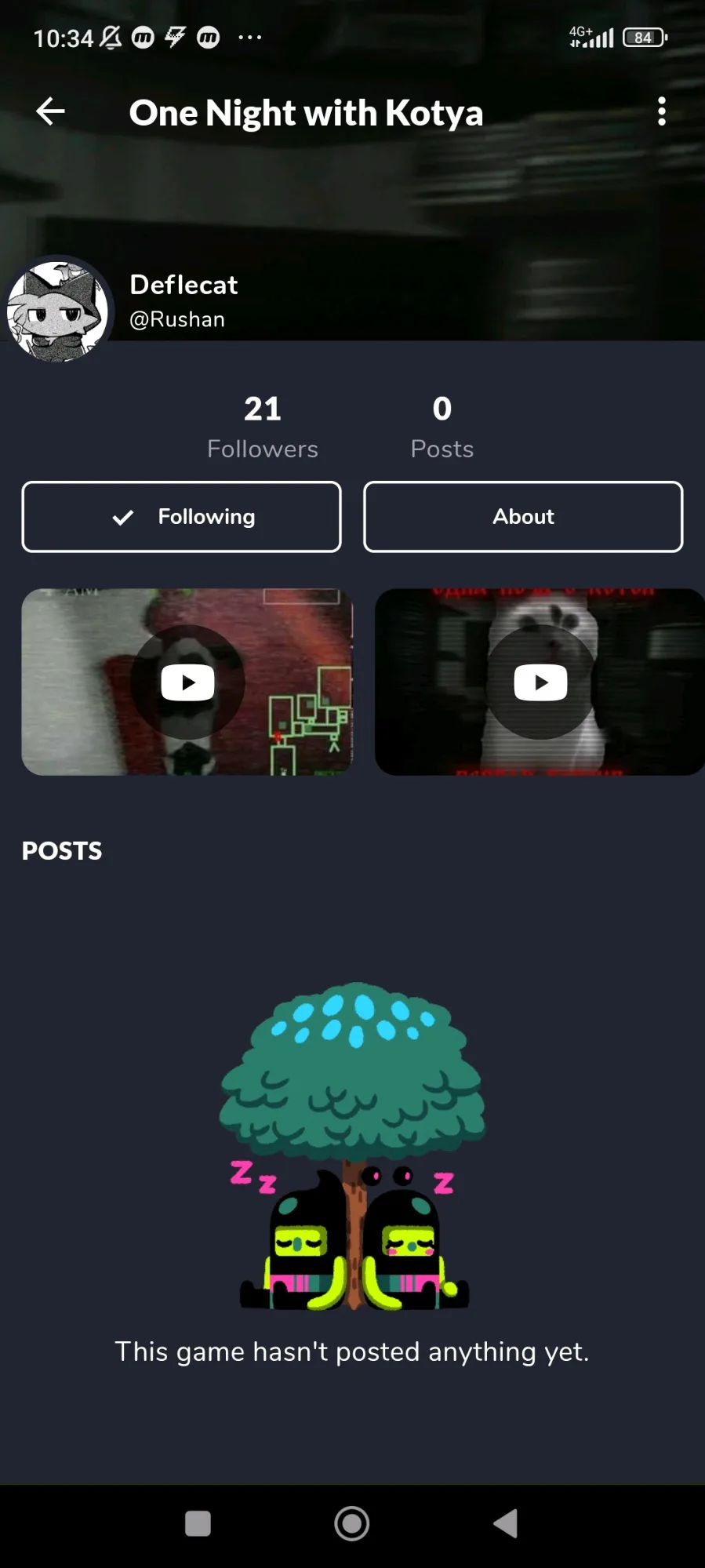Open the About button

click(523, 517)
